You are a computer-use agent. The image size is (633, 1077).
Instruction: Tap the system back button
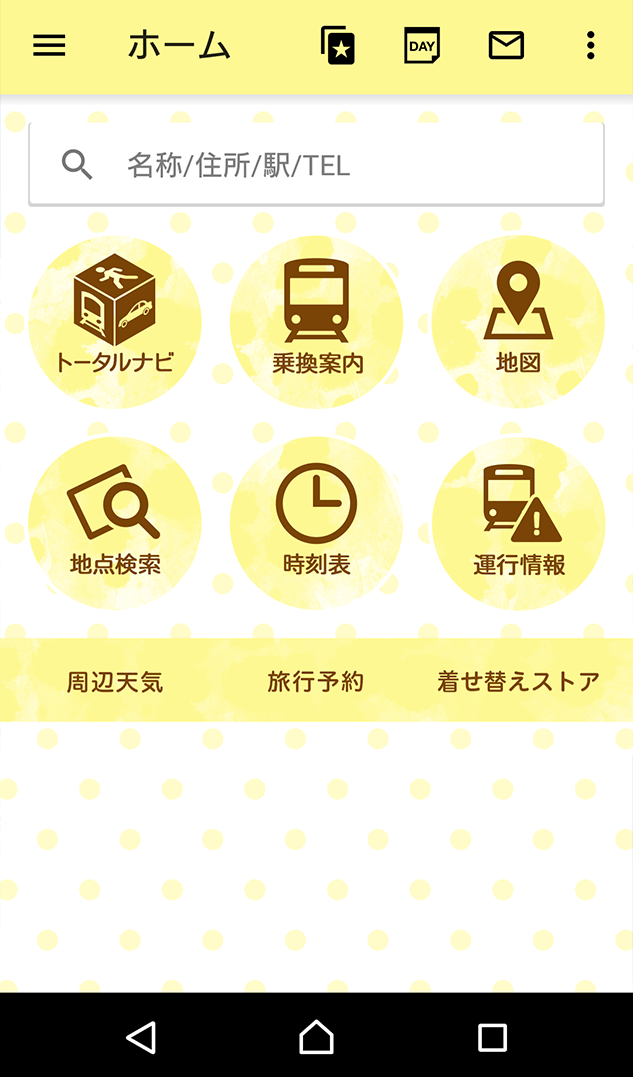[141, 1036]
